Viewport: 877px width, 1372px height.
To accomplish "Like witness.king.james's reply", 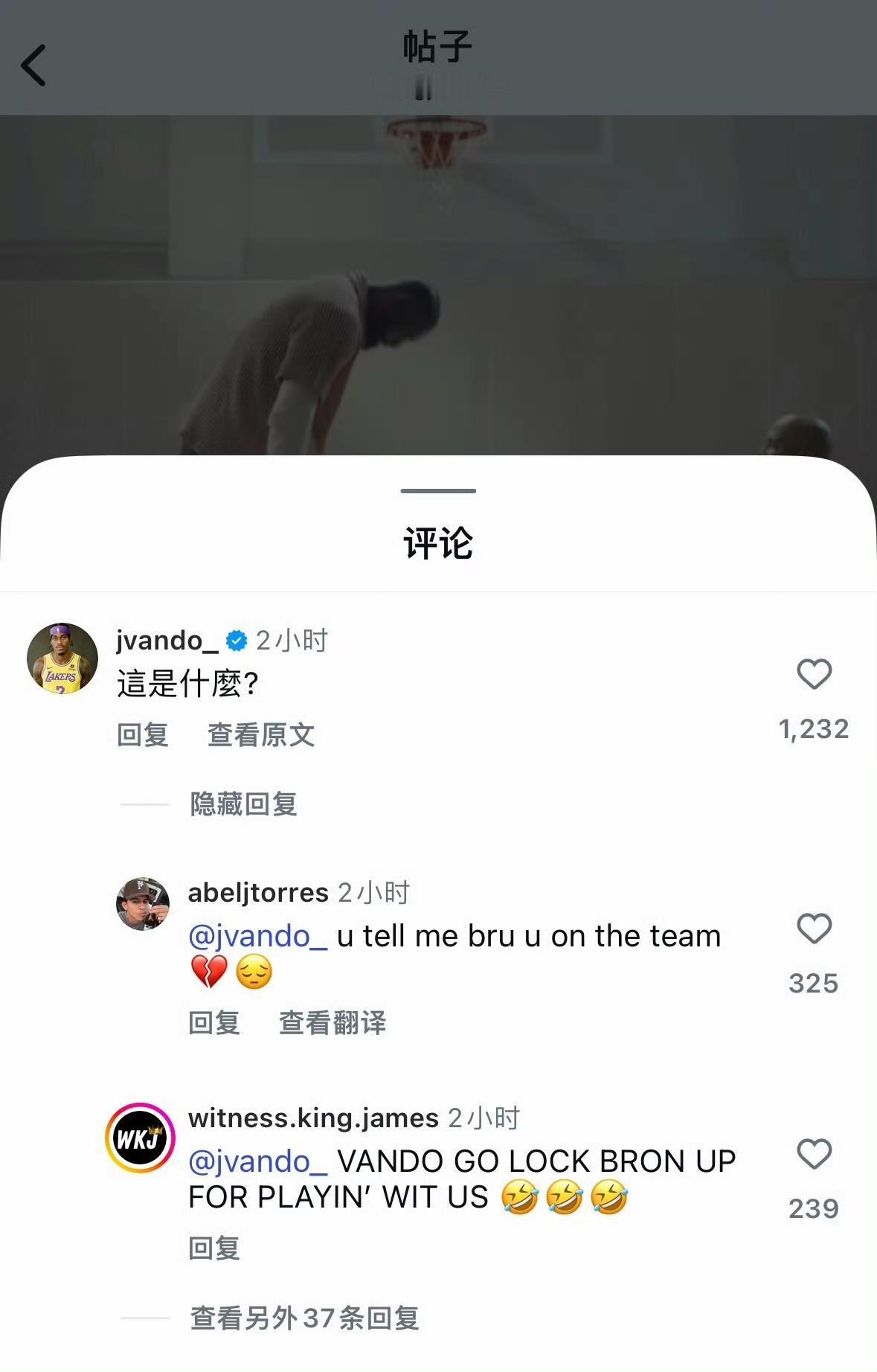I will [814, 1155].
